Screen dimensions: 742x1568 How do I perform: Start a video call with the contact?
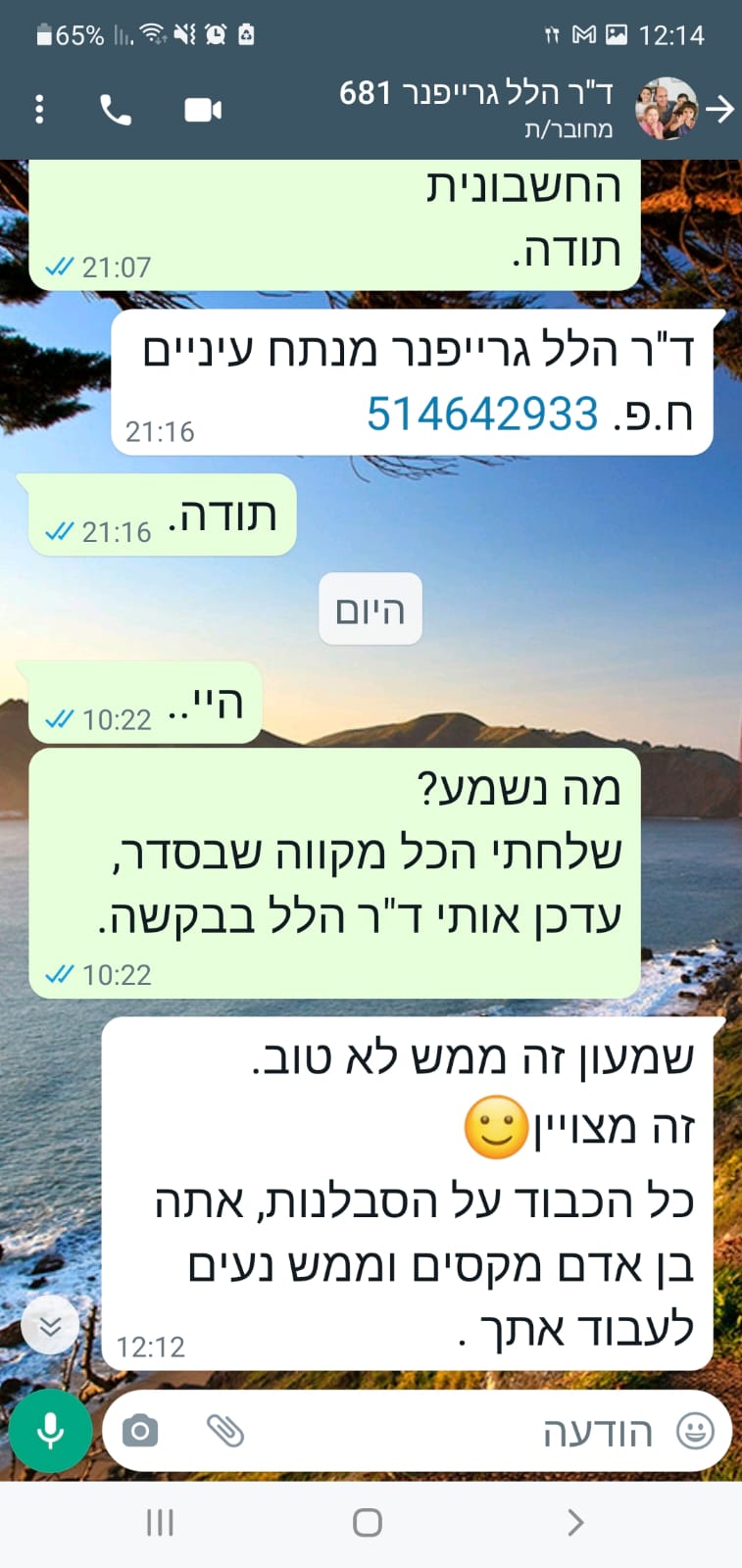coord(203,110)
